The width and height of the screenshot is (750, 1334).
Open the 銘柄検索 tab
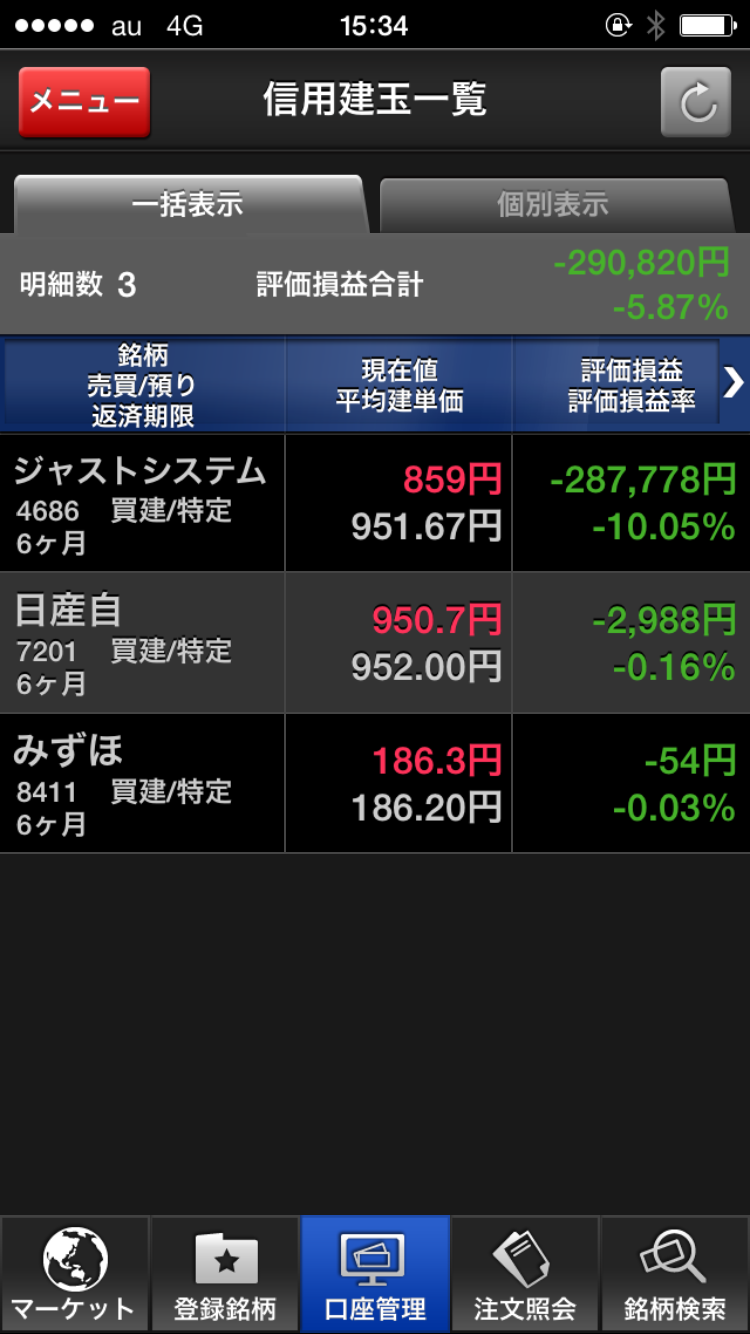pos(675,1274)
